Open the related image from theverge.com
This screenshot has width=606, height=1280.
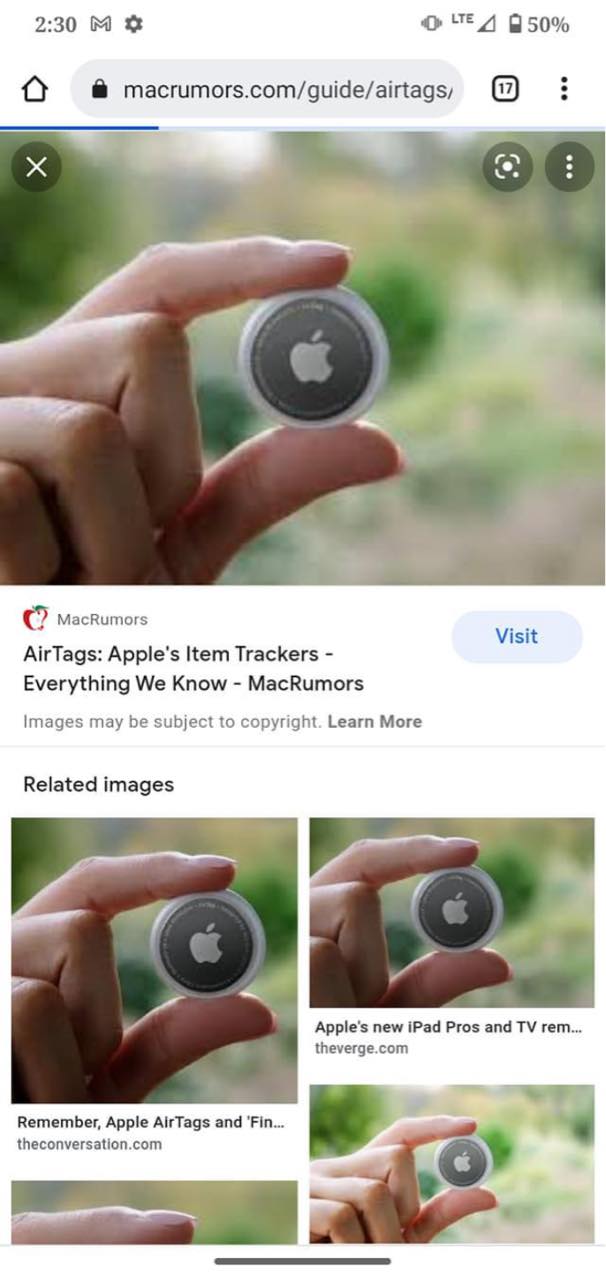click(x=451, y=912)
